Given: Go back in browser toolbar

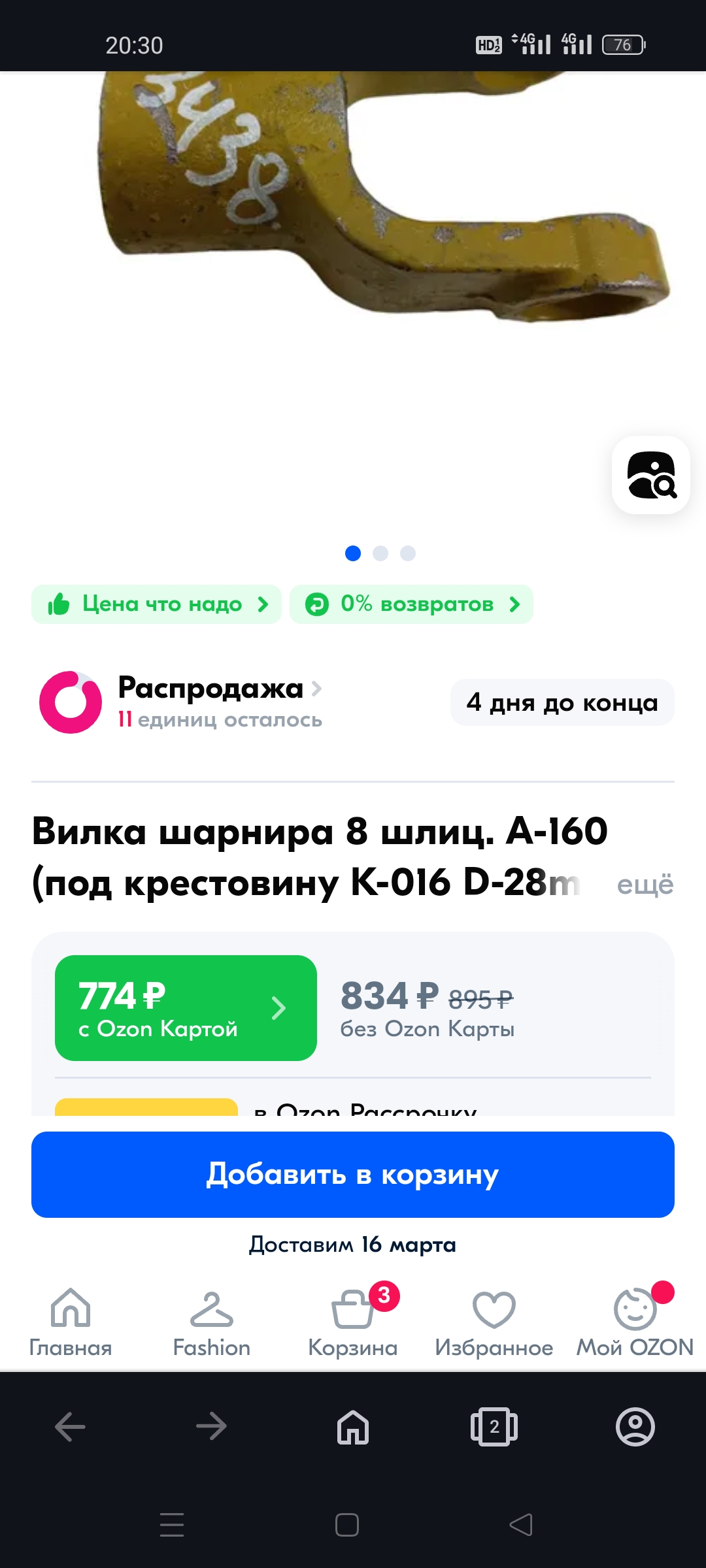Looking at the screenshot, I should (x=71, y=1426).
